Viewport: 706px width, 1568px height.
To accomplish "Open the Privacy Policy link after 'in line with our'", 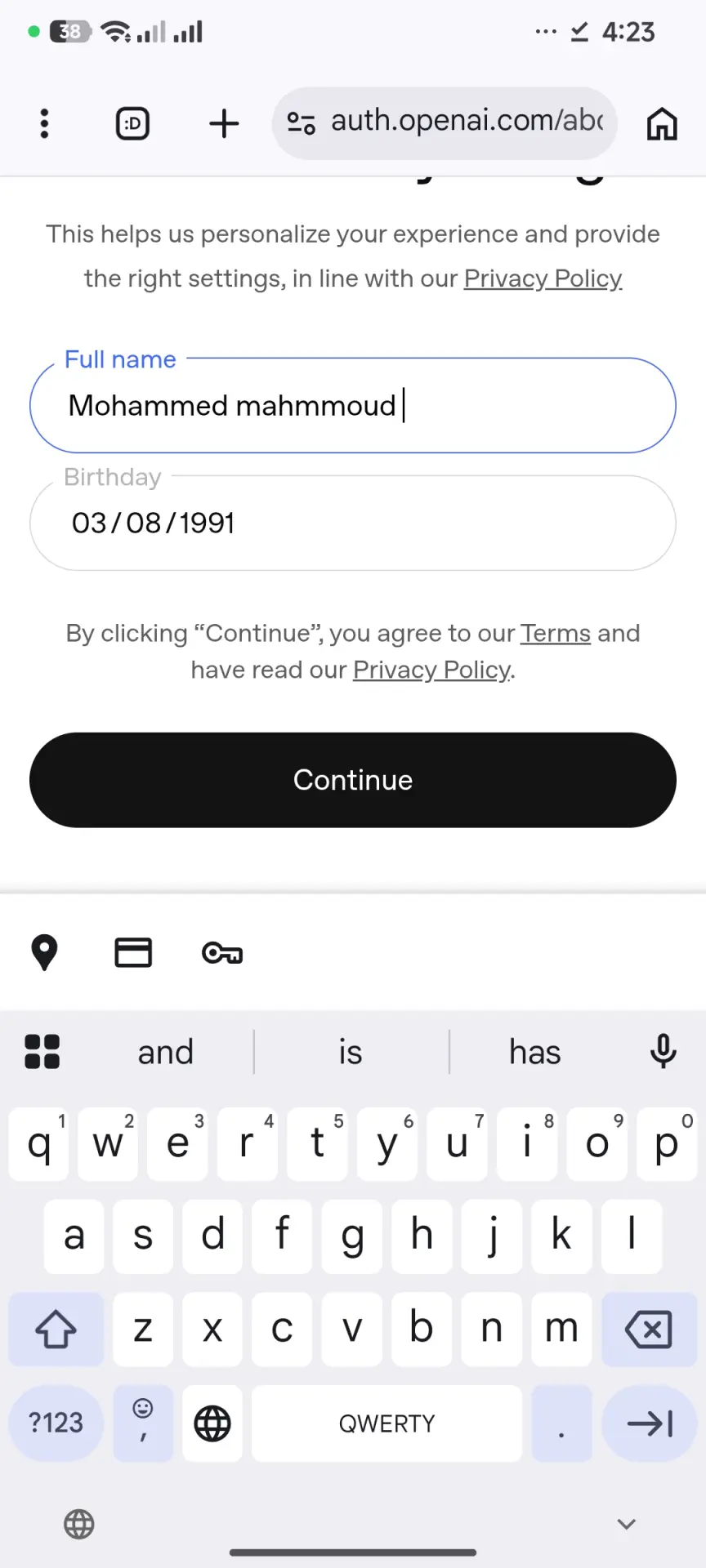I will (543, 278).
